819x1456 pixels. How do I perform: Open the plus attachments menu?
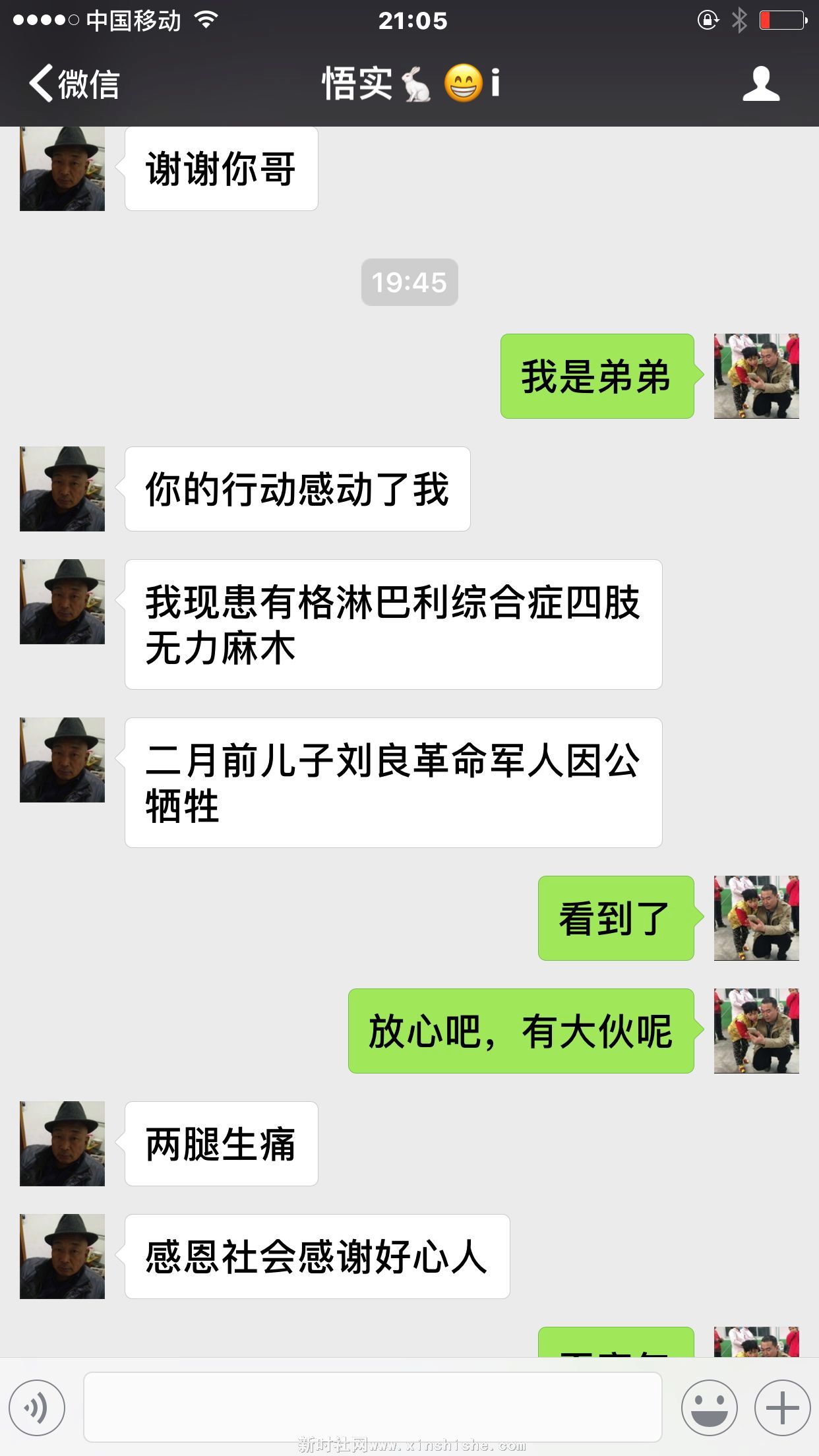(x=782, y=1407)
